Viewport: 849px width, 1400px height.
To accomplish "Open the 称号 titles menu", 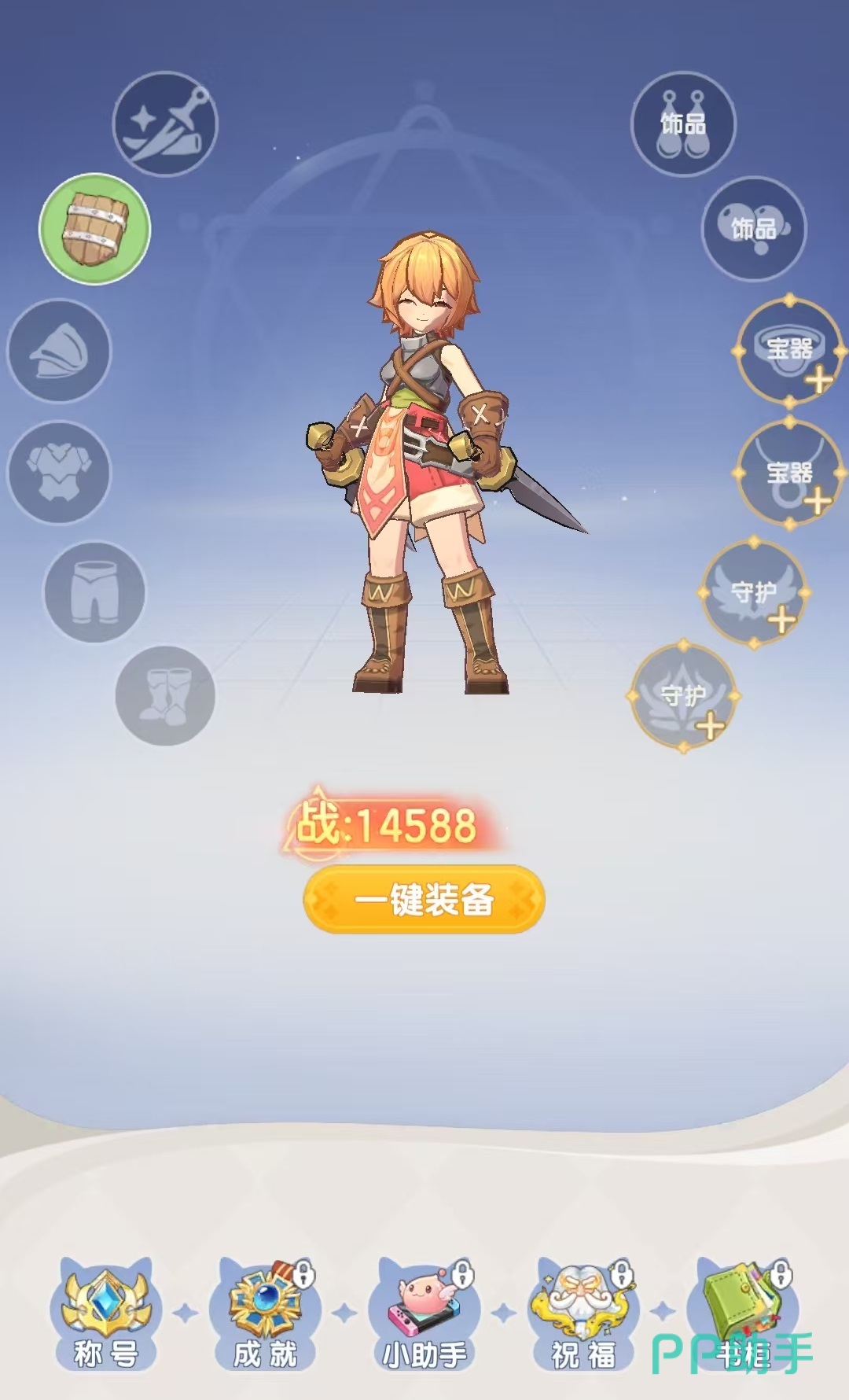I will coord(106,1315).
